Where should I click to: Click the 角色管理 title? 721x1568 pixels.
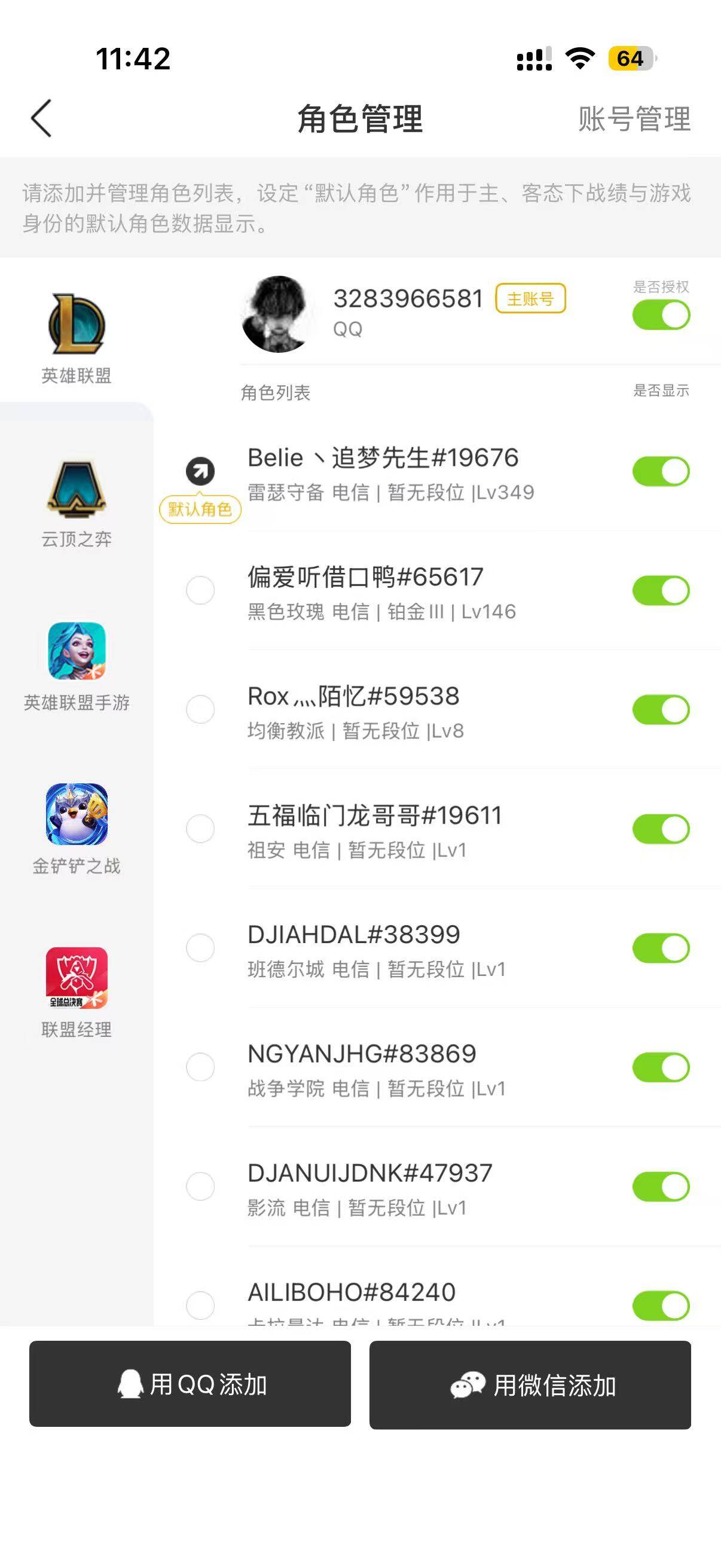tap(360, 120)
